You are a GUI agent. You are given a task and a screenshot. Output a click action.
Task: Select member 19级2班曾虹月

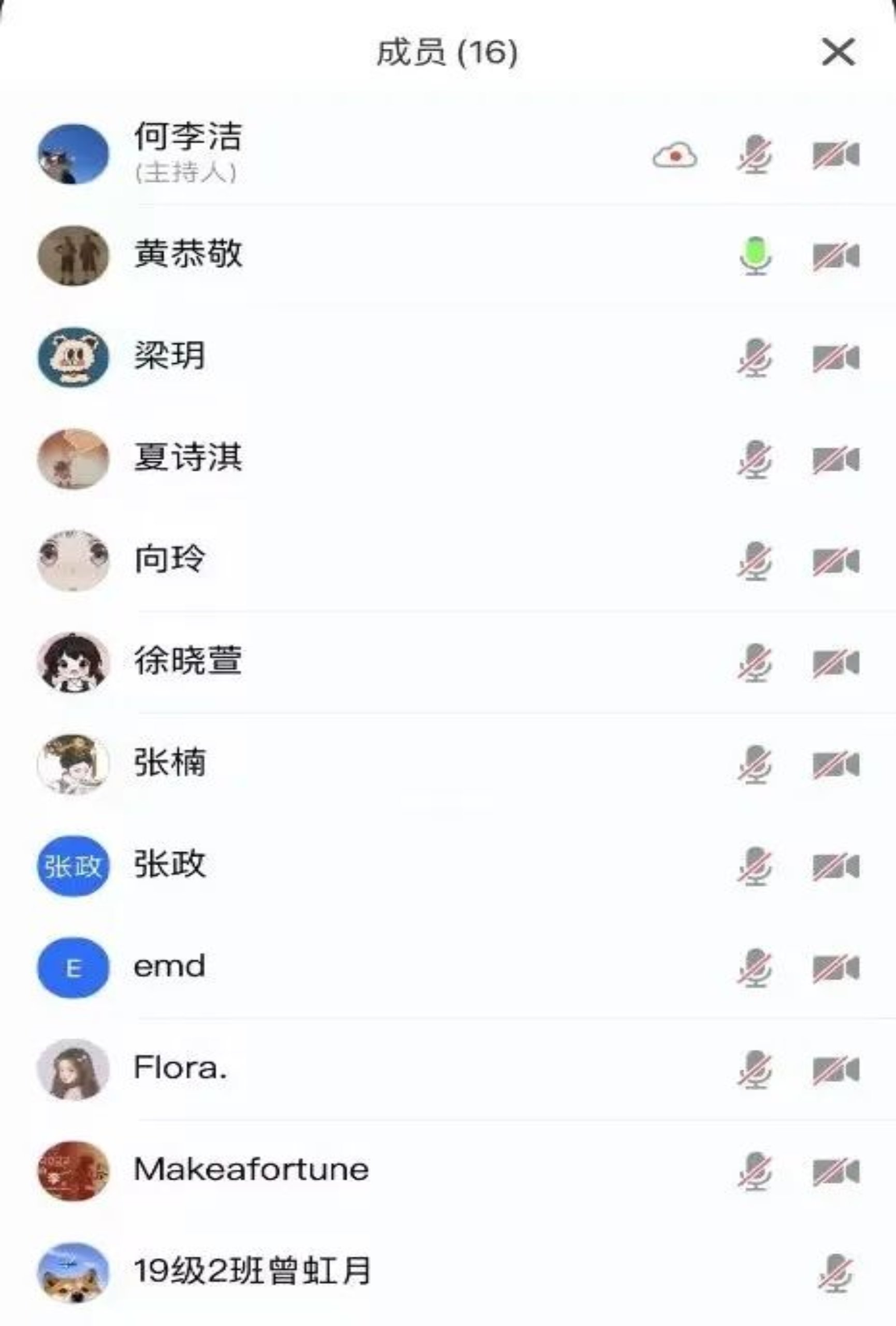(x=252, y=1271)
